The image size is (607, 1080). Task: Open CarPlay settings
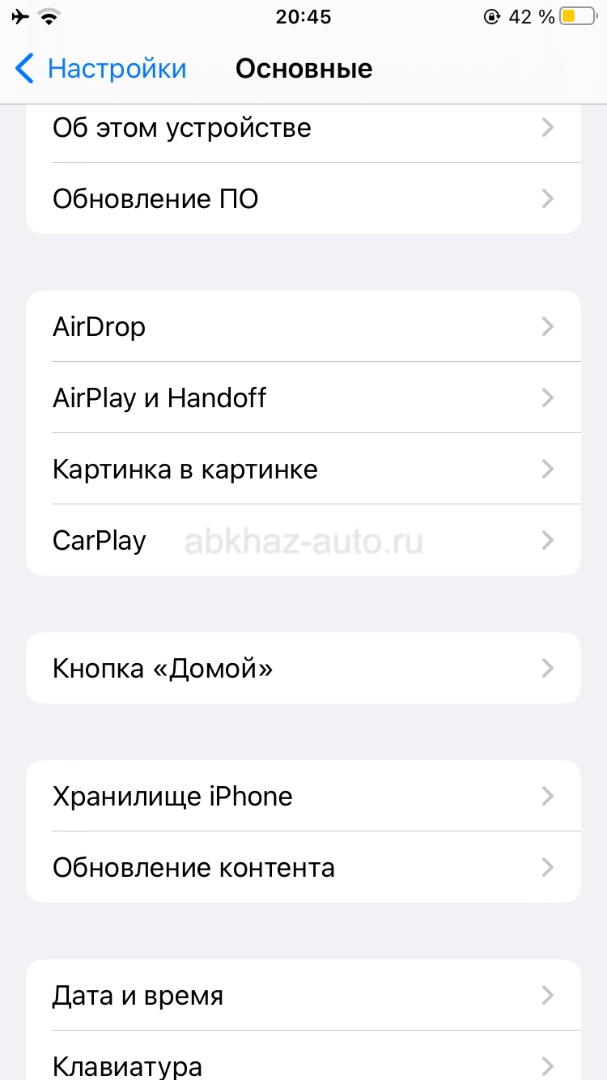pyautogui.click(x=303, y=540)
